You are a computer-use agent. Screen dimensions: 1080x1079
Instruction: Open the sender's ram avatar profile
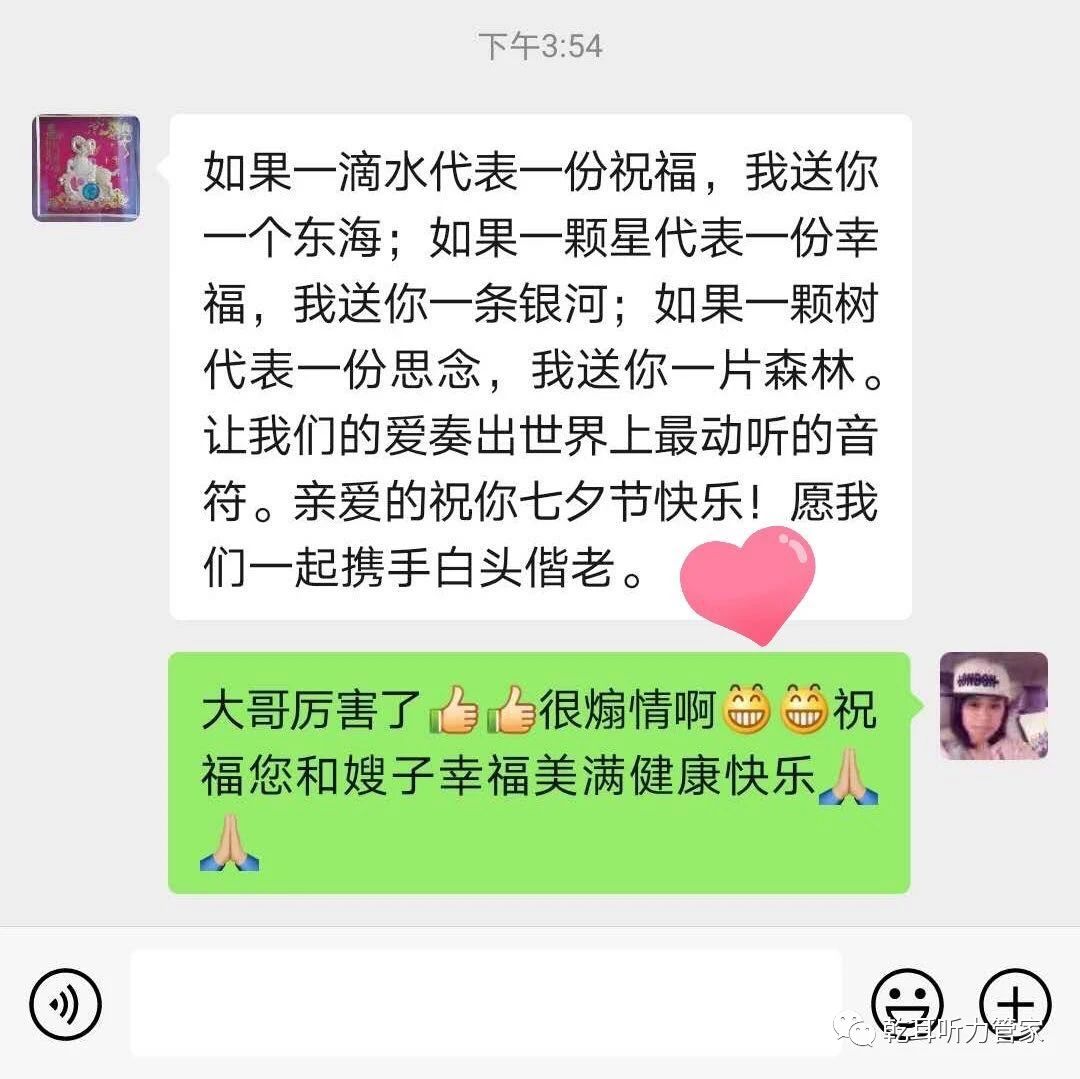(86, 168)
